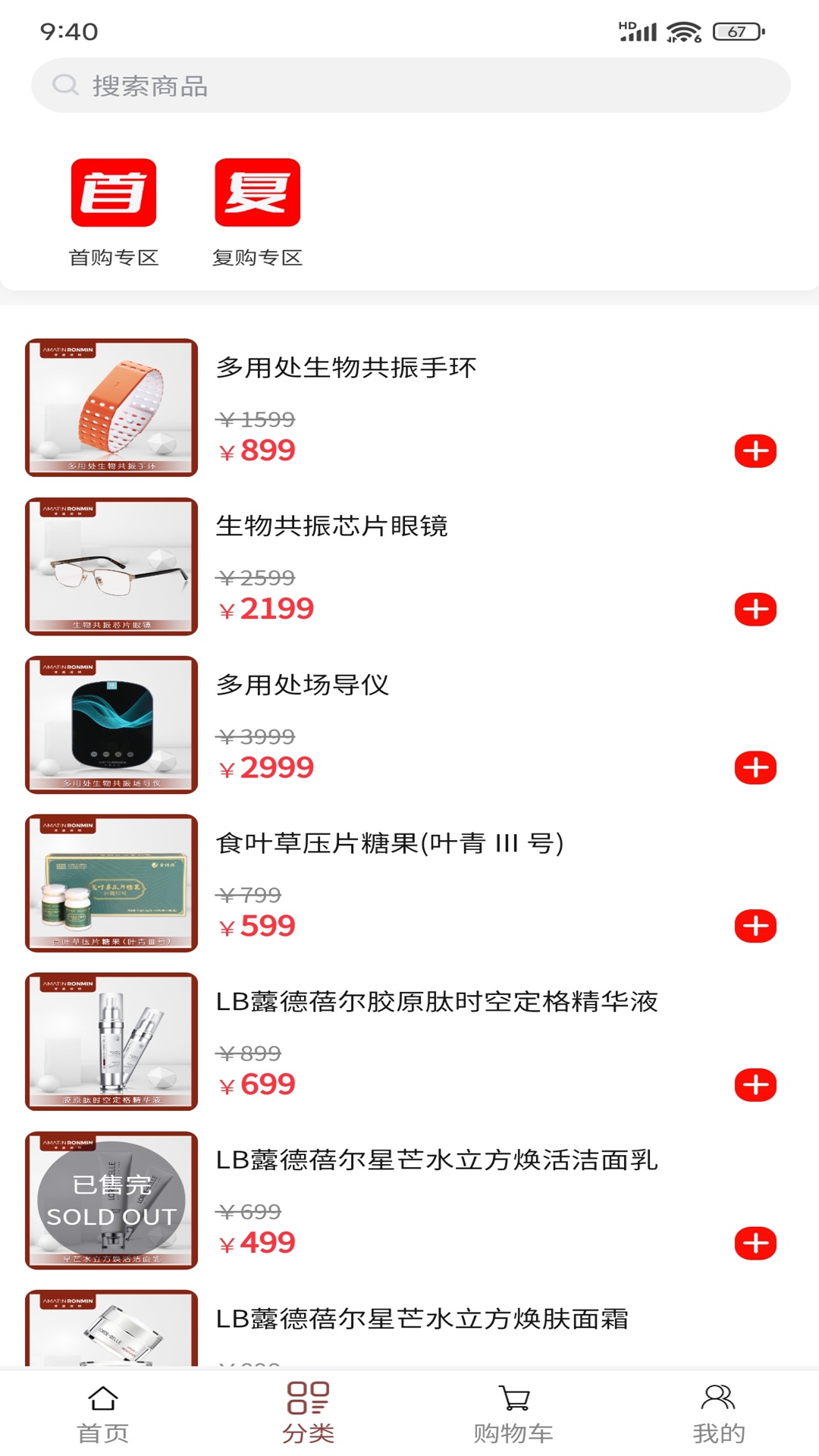Add 多用处生物共振手环 to cart
Image resolution: width=819 pixels, height=1456 pixels.
tap(755, 451)
